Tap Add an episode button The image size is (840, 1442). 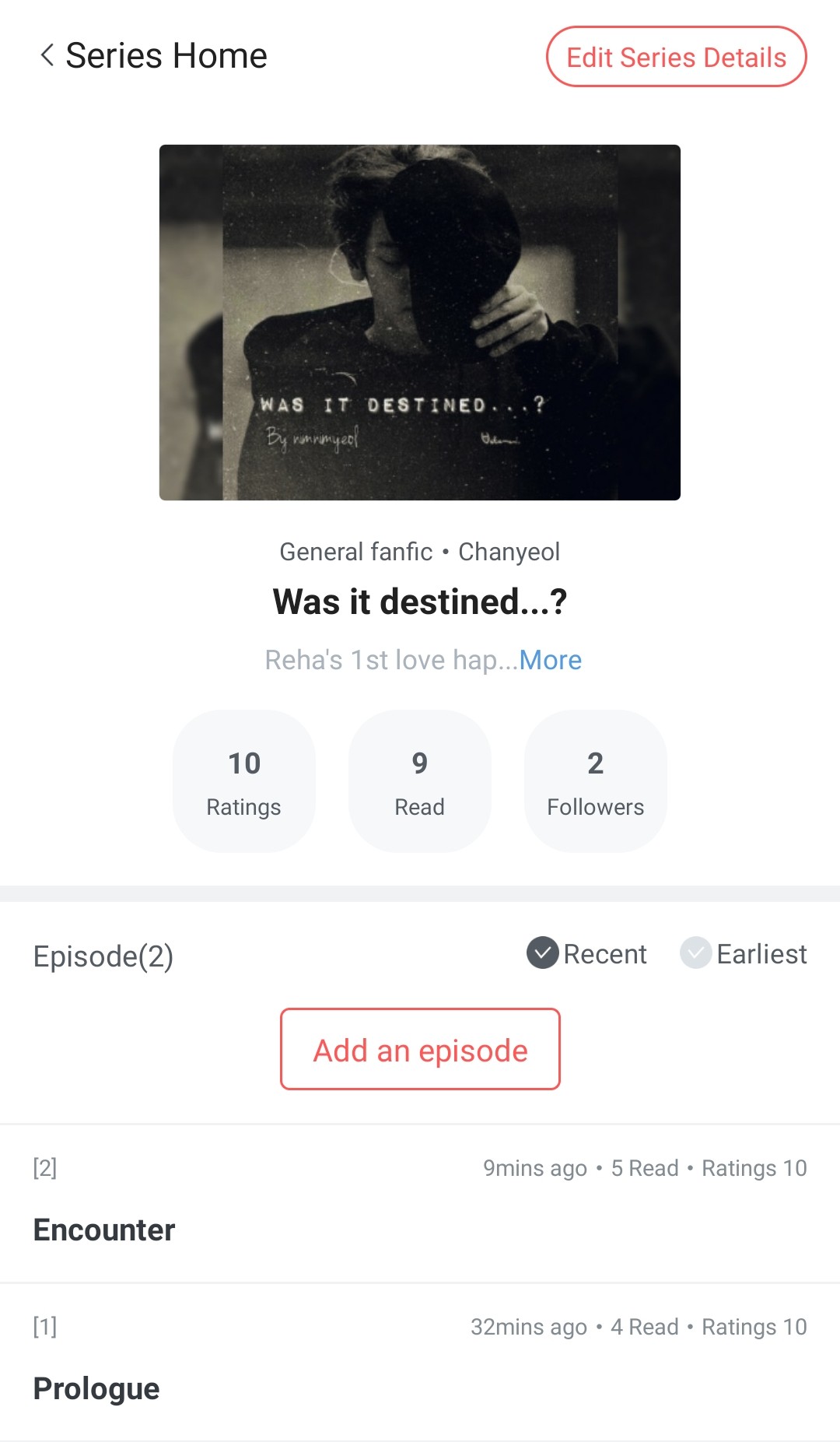pyautogui.click(x=420, y=1049)
